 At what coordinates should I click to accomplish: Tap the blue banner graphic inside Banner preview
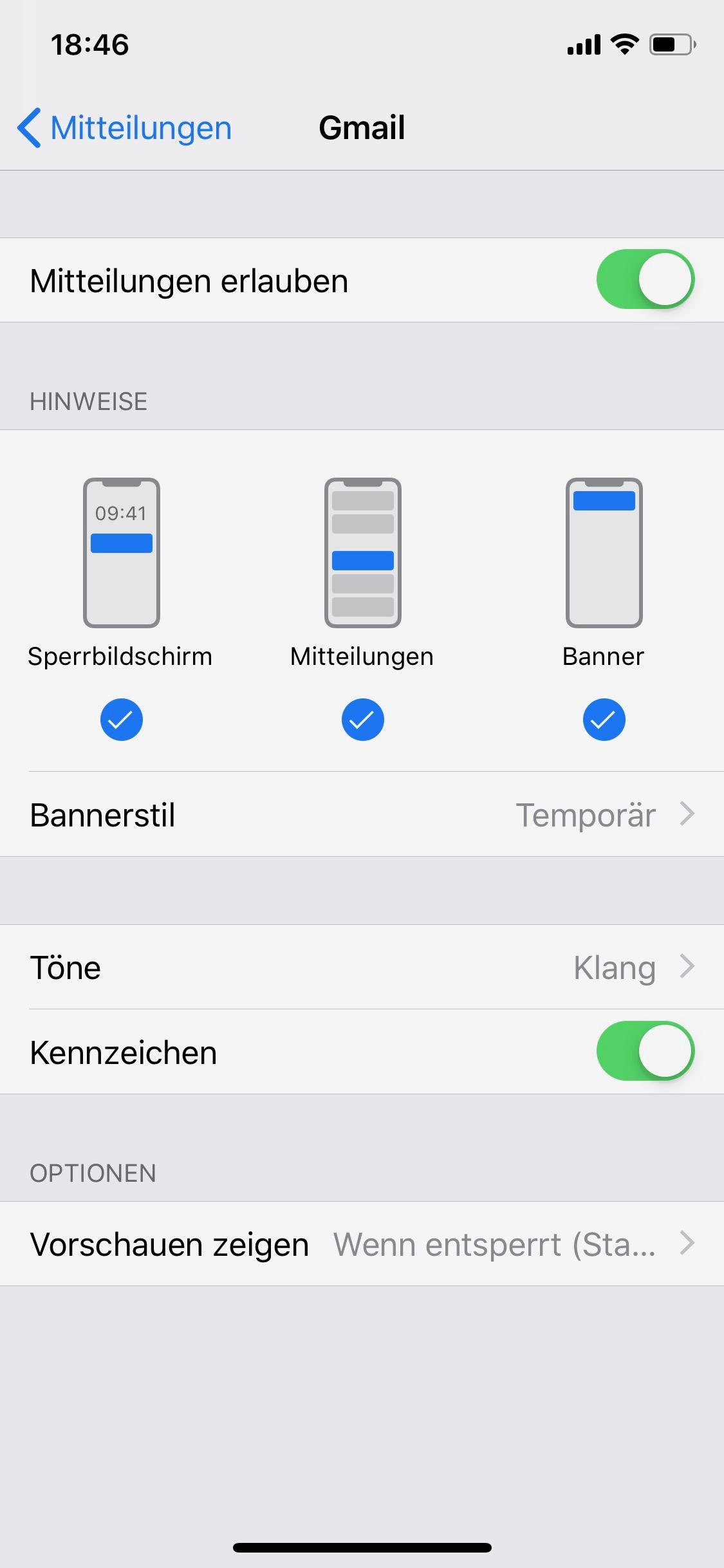coord(604,501)
